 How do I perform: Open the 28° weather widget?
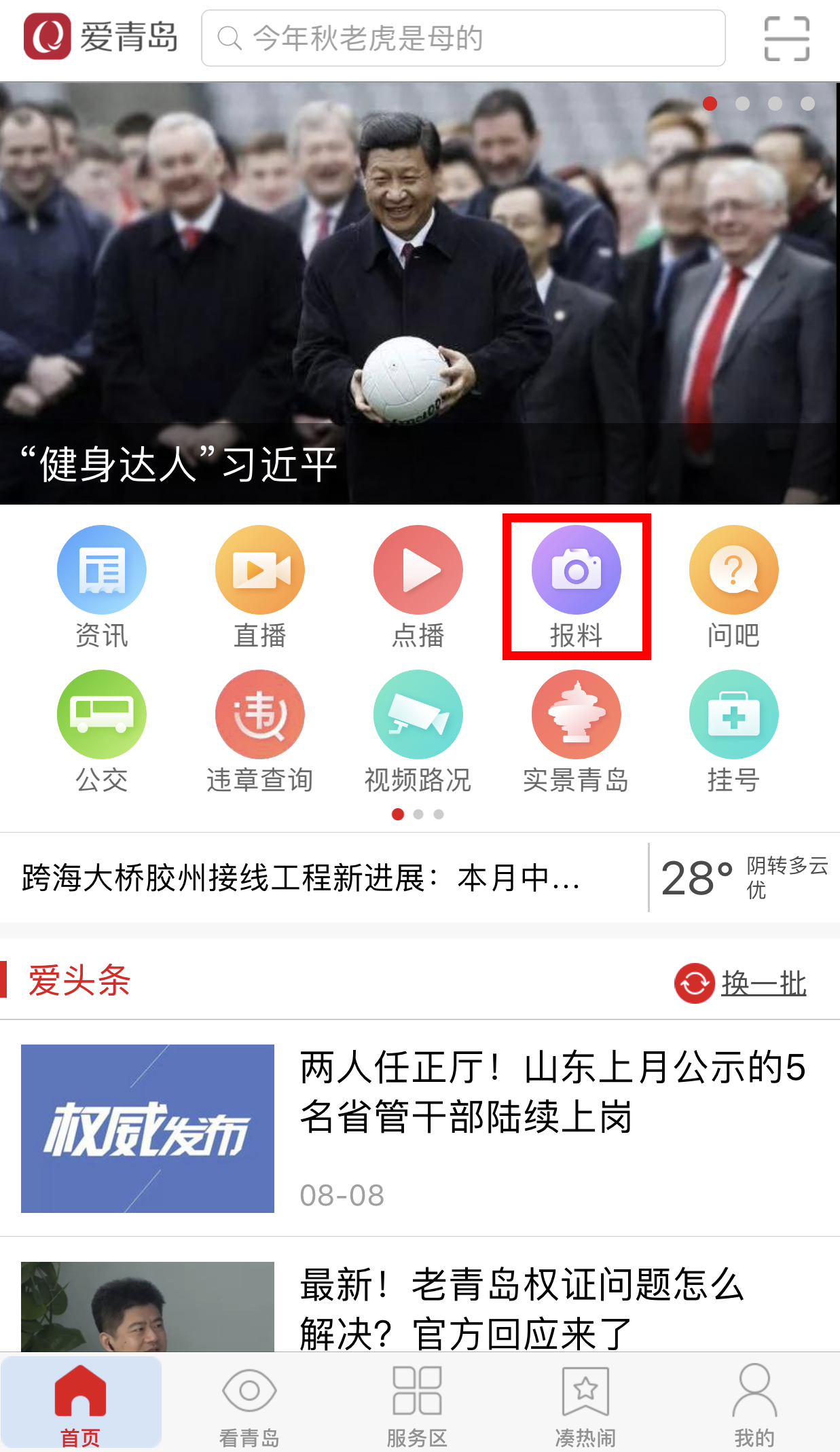(744, 877)
